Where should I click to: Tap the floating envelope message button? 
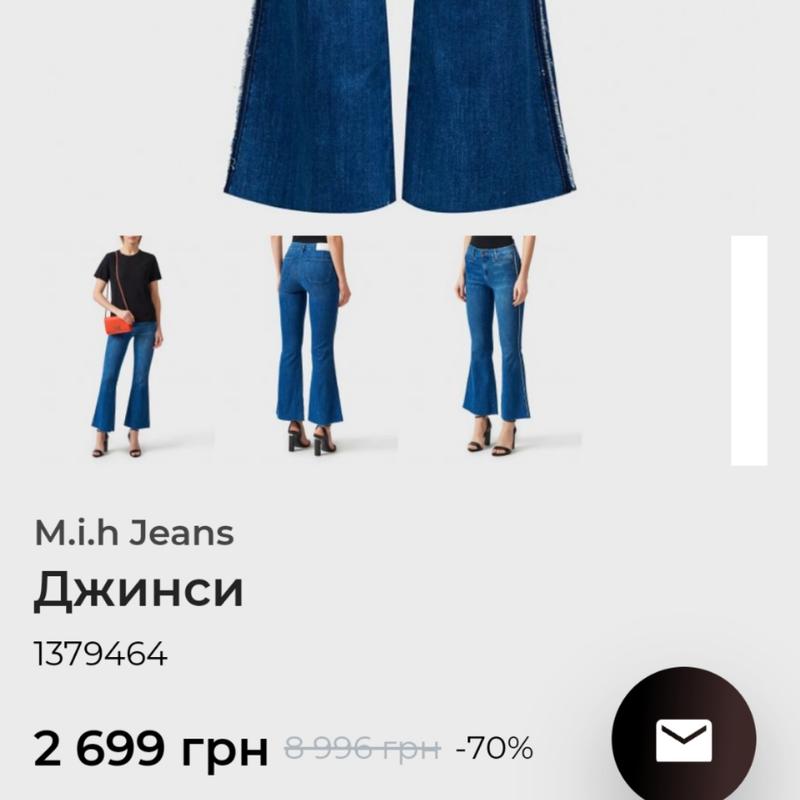click(684, 739)
